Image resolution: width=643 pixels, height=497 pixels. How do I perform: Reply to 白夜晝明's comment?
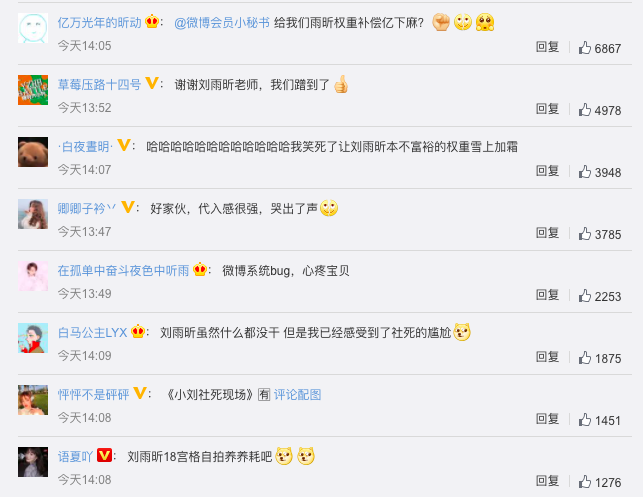click(547, 171)
